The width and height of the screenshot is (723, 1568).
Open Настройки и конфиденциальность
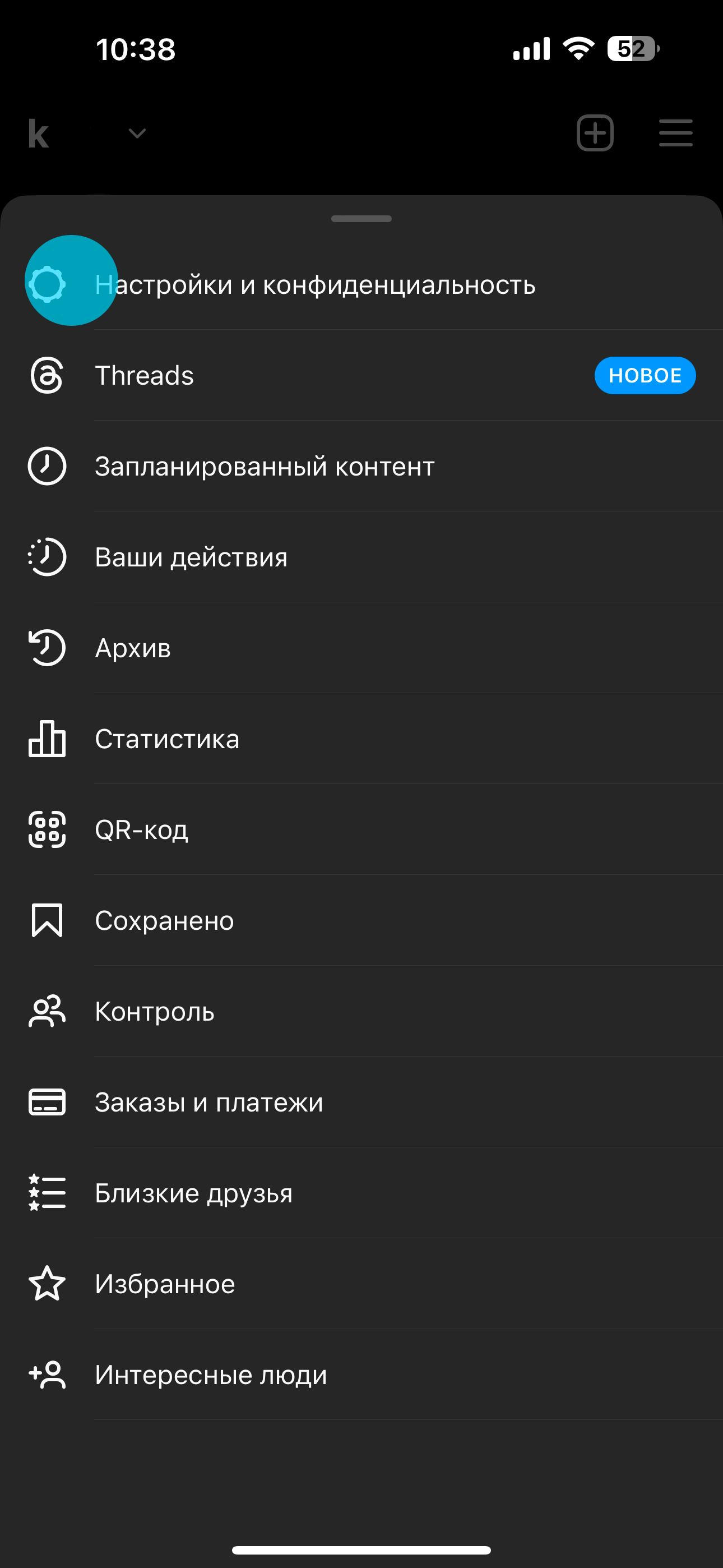[314, 284]
